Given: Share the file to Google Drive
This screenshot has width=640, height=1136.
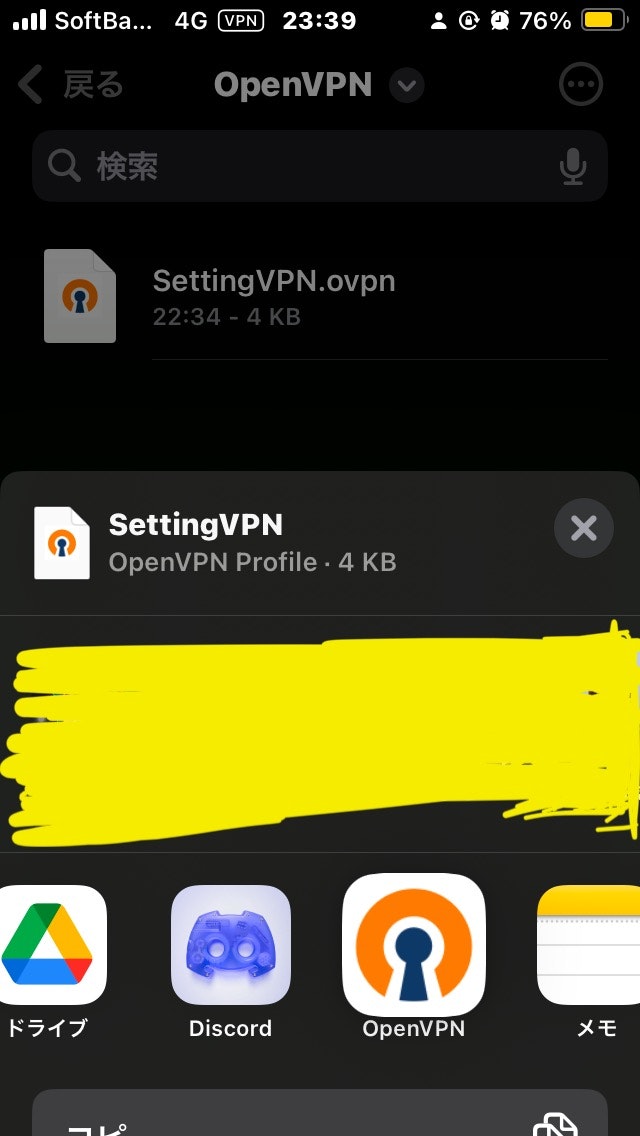Looking at the screenshot, I should click(x=48, y=945).
